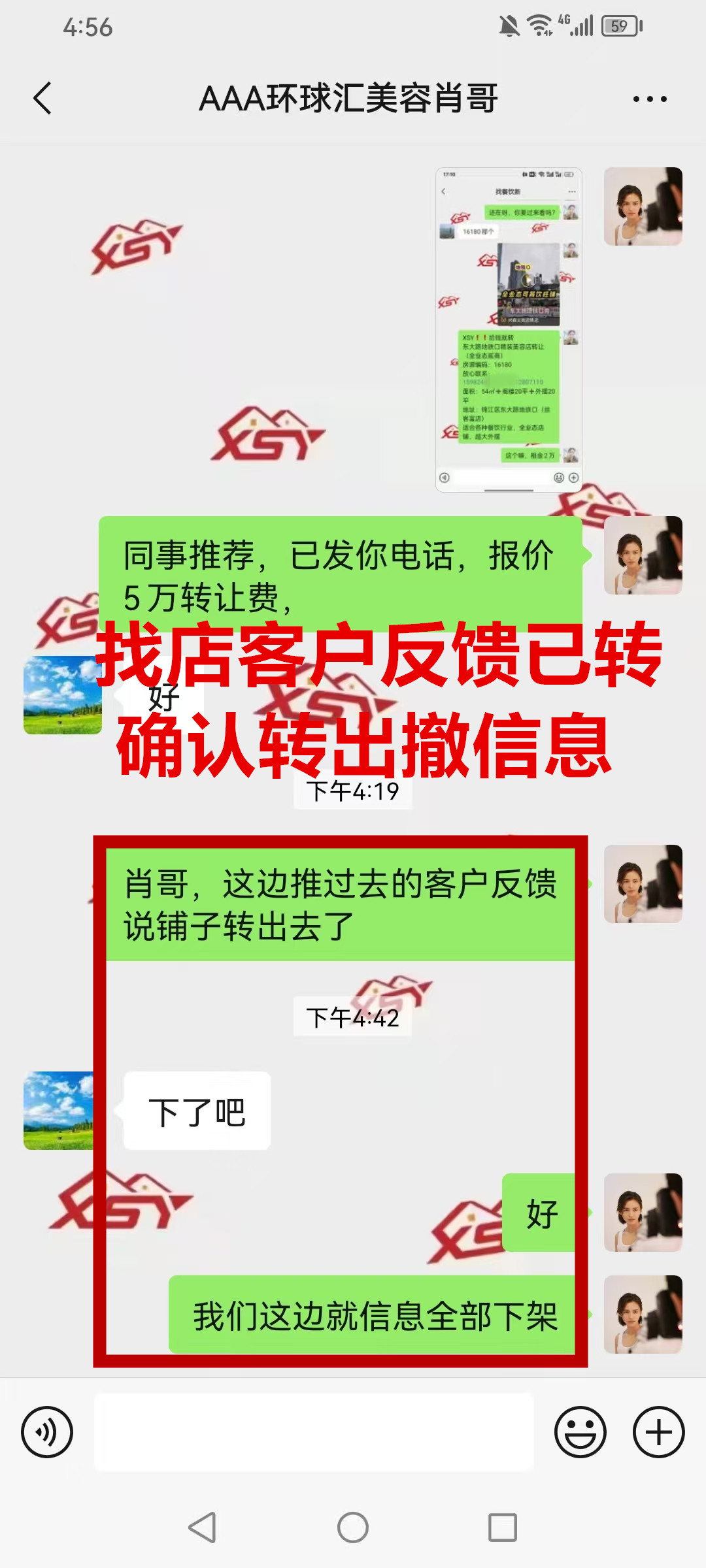Tap the system home button
Viewport: 706px width, 1568px height.
point(353,1527)
